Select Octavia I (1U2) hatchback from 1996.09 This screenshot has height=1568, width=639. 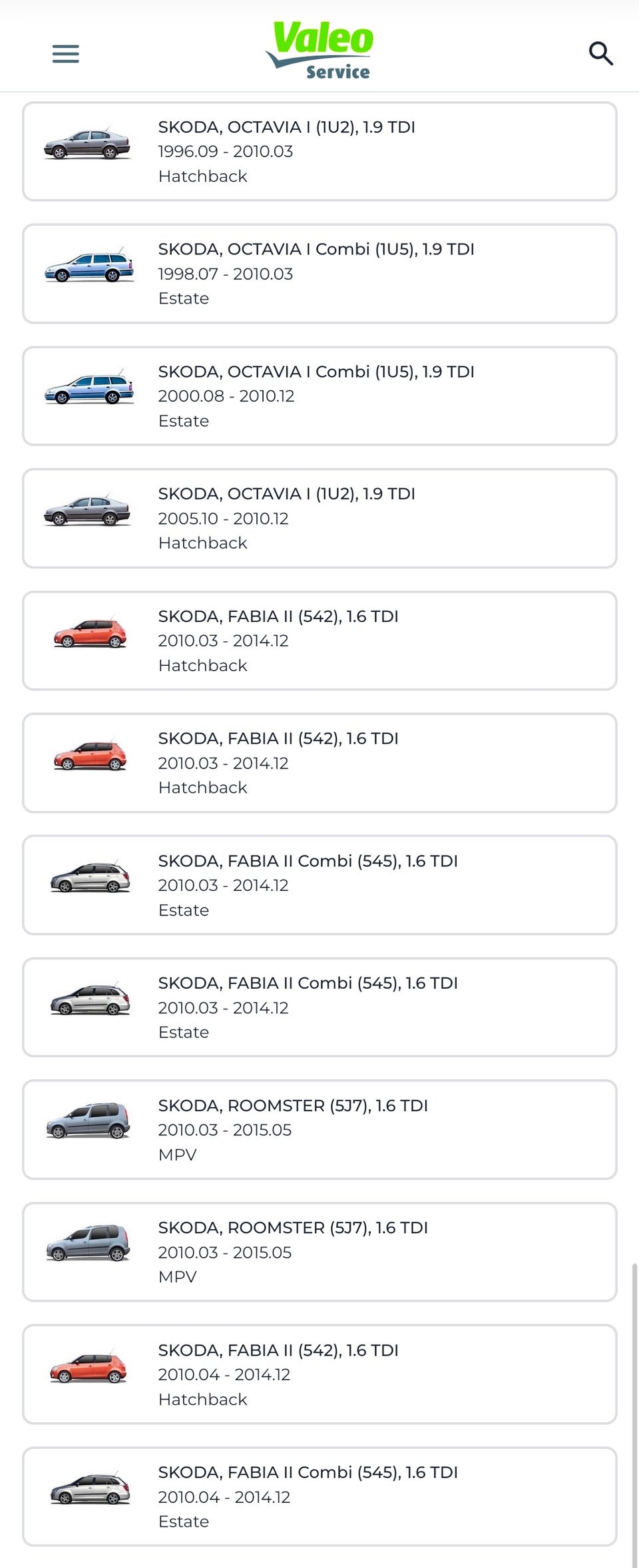(x=319, y=151)
